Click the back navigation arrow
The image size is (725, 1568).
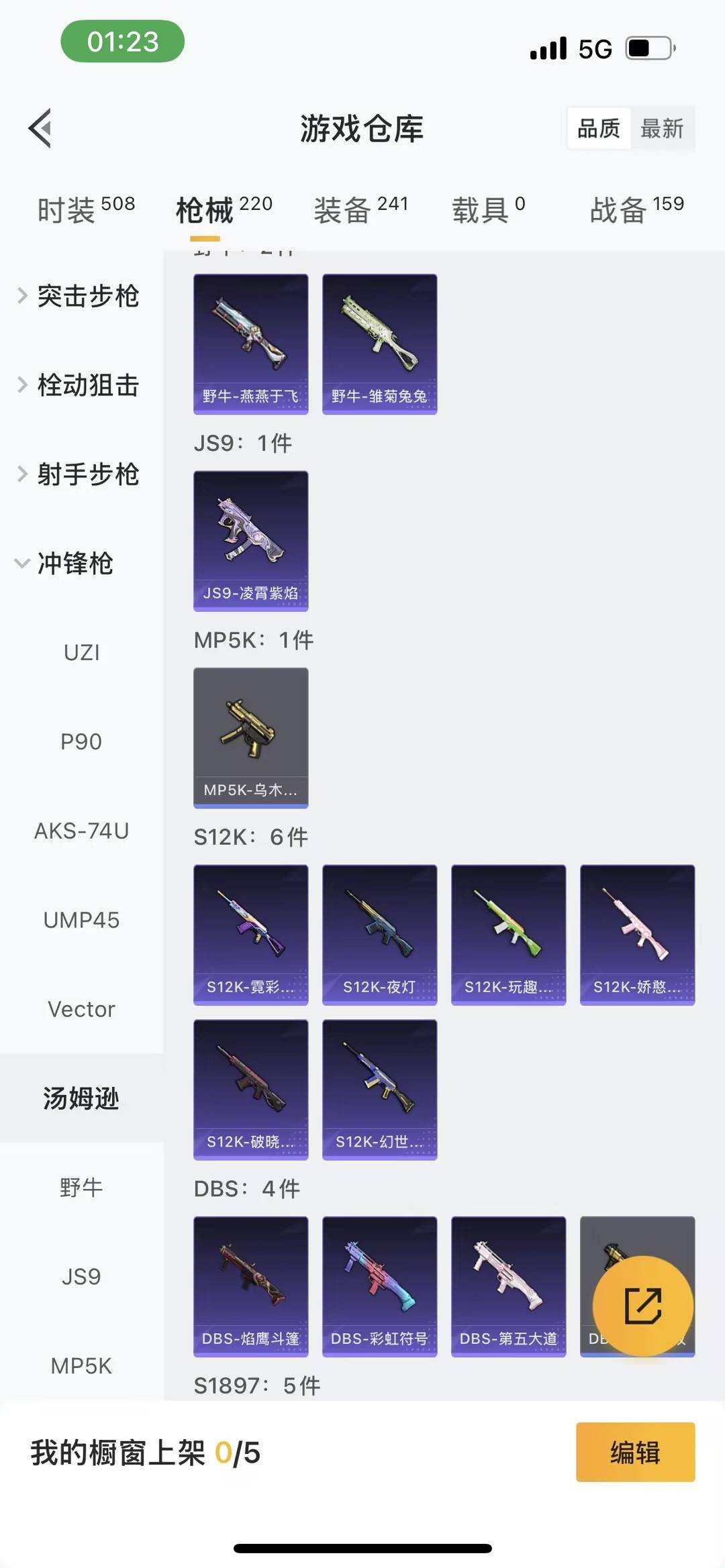(x=42, y=129)
